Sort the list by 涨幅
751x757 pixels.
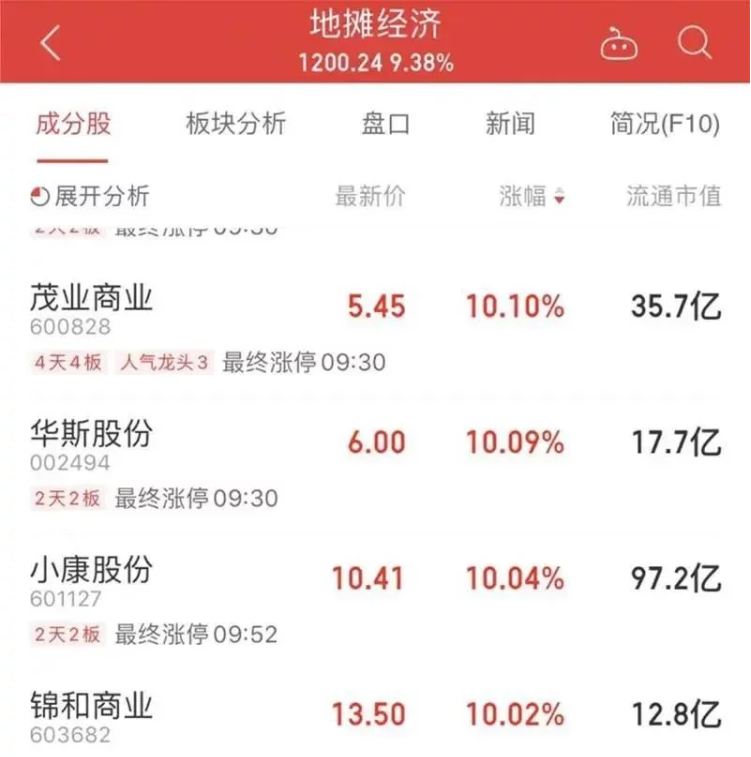click(532, 196)
